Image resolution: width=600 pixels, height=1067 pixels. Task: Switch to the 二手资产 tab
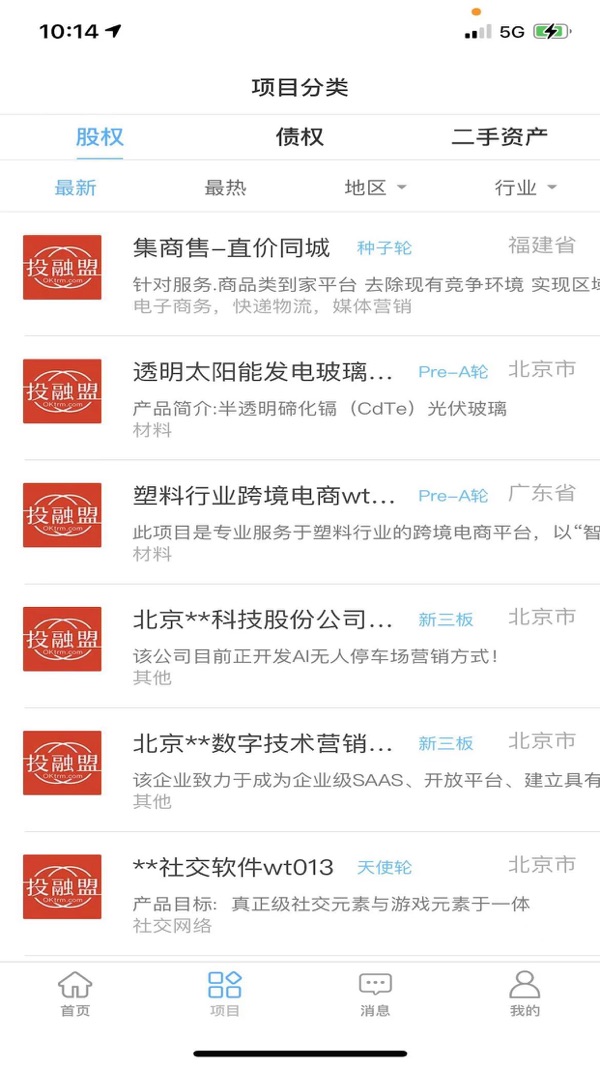pos(499,137)
